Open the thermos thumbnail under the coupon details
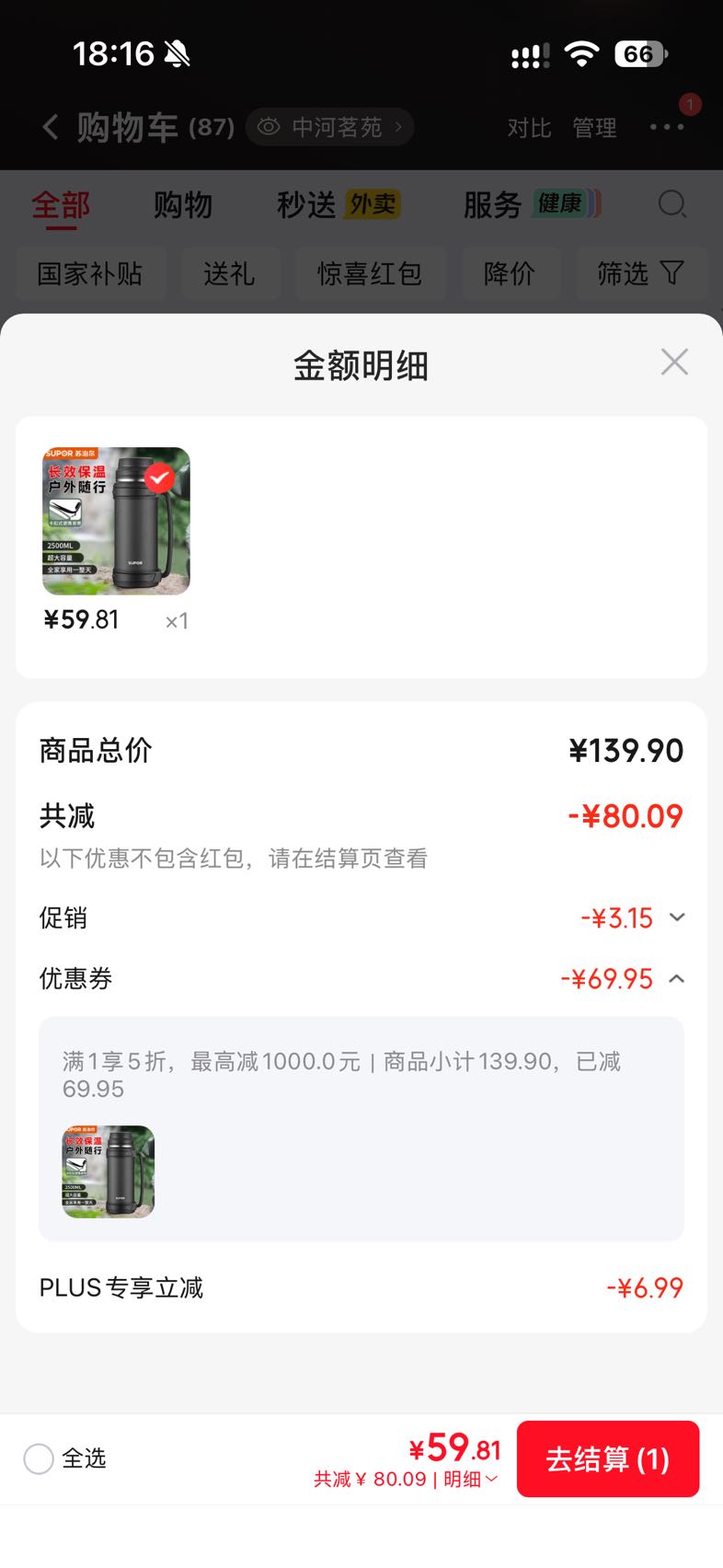 (109, 1171)
